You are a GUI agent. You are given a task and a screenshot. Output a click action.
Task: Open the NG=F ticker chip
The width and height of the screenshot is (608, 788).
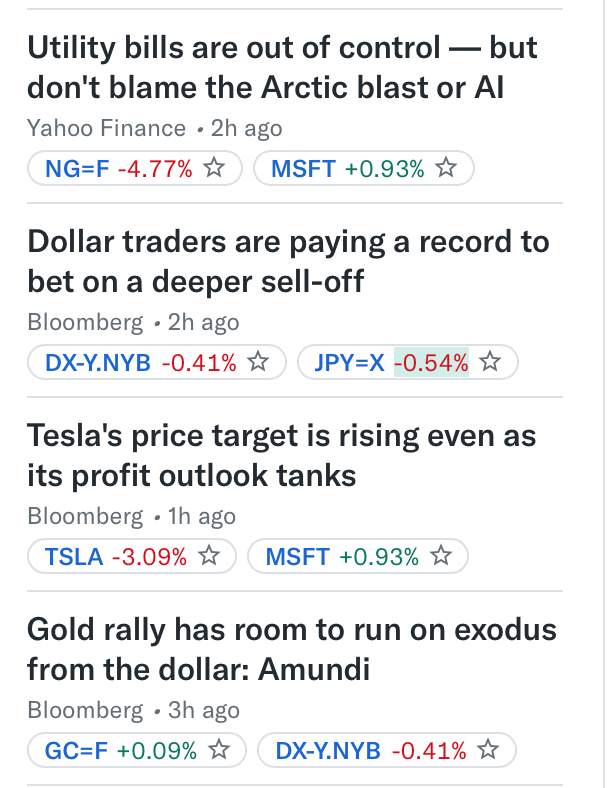point(119,169)
